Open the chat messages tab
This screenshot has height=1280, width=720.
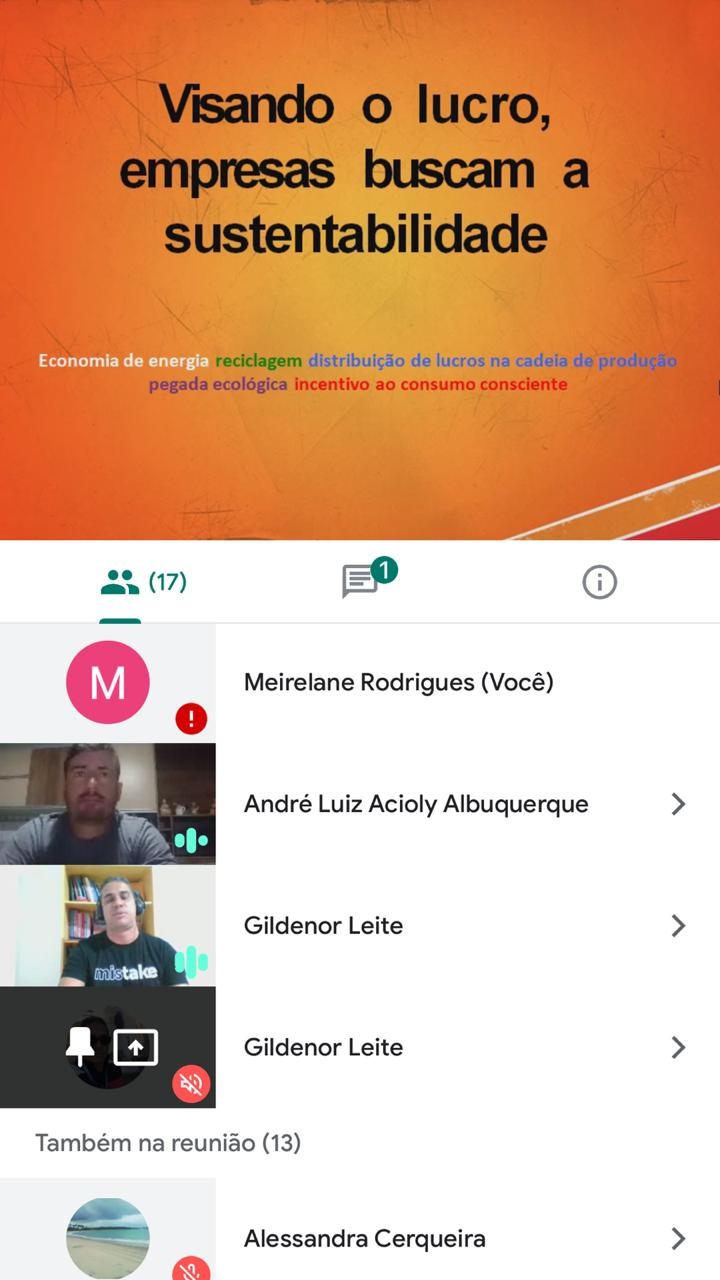[361, 581]
